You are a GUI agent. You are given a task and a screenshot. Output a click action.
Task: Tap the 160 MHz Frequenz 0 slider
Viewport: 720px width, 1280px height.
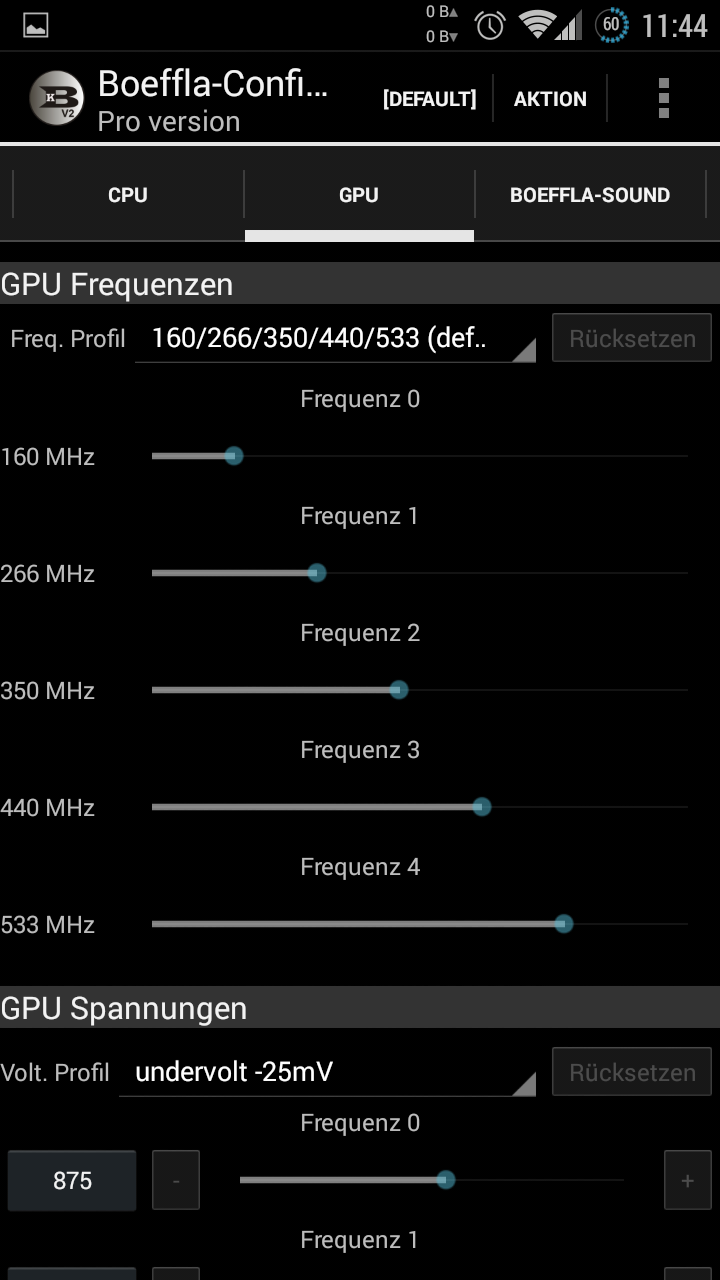click(x=420, y=456)
